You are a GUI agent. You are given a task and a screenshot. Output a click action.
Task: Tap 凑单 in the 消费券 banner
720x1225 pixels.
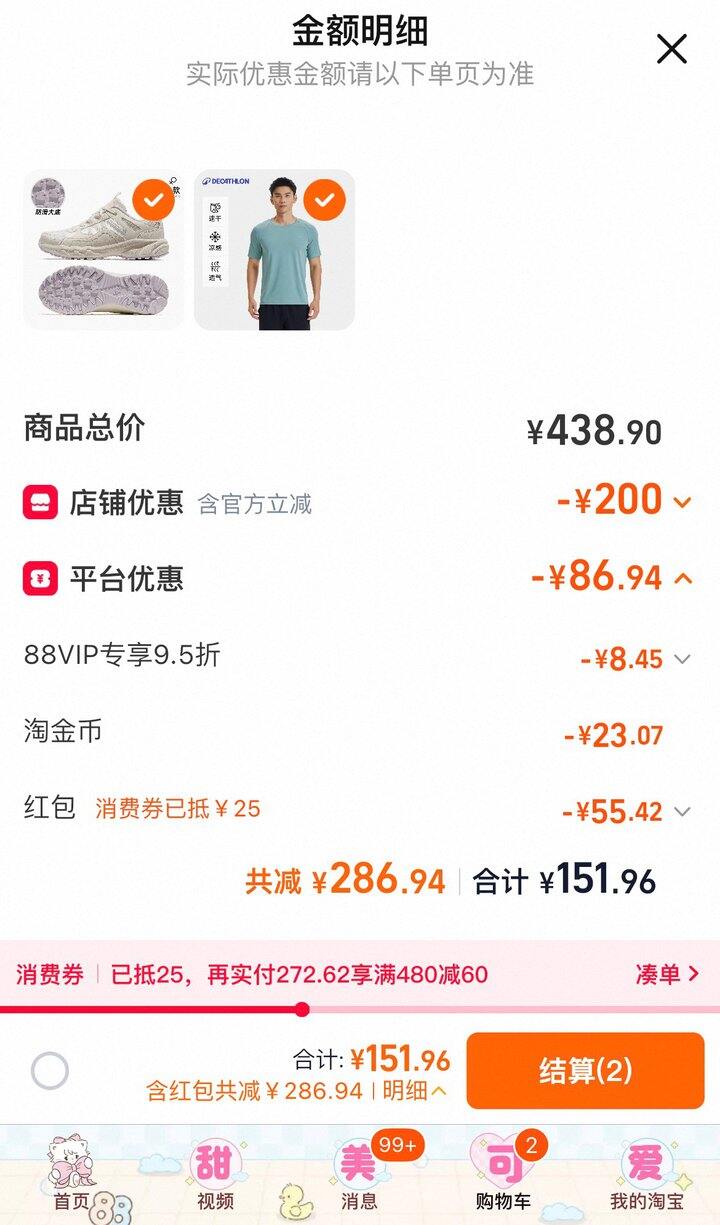pos(667,974)
